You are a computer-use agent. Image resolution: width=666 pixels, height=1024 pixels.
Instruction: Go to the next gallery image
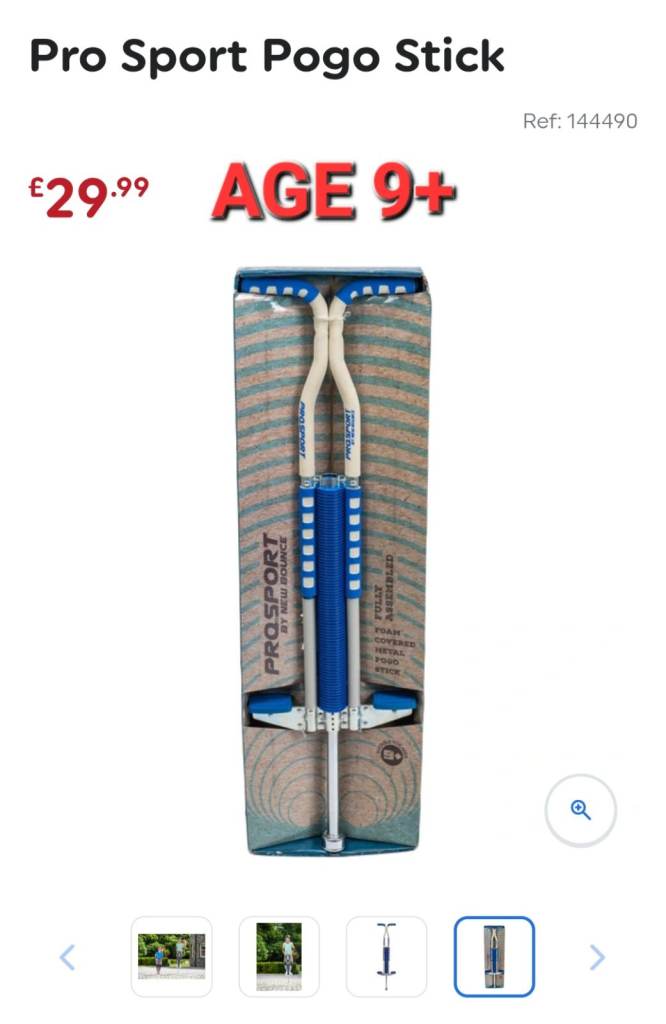click(597, 958)
